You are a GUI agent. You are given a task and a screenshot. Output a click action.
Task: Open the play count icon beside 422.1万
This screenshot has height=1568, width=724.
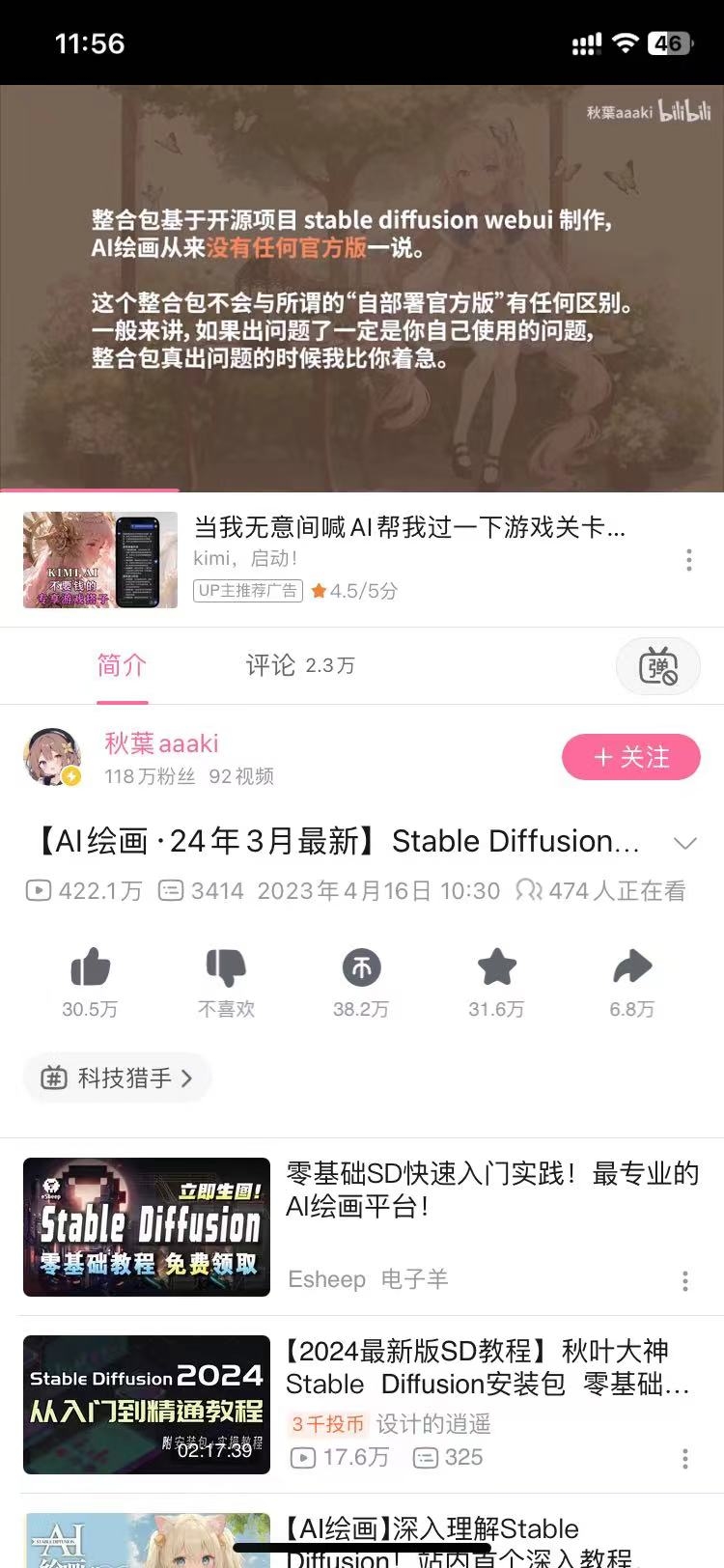pos(39,890)
